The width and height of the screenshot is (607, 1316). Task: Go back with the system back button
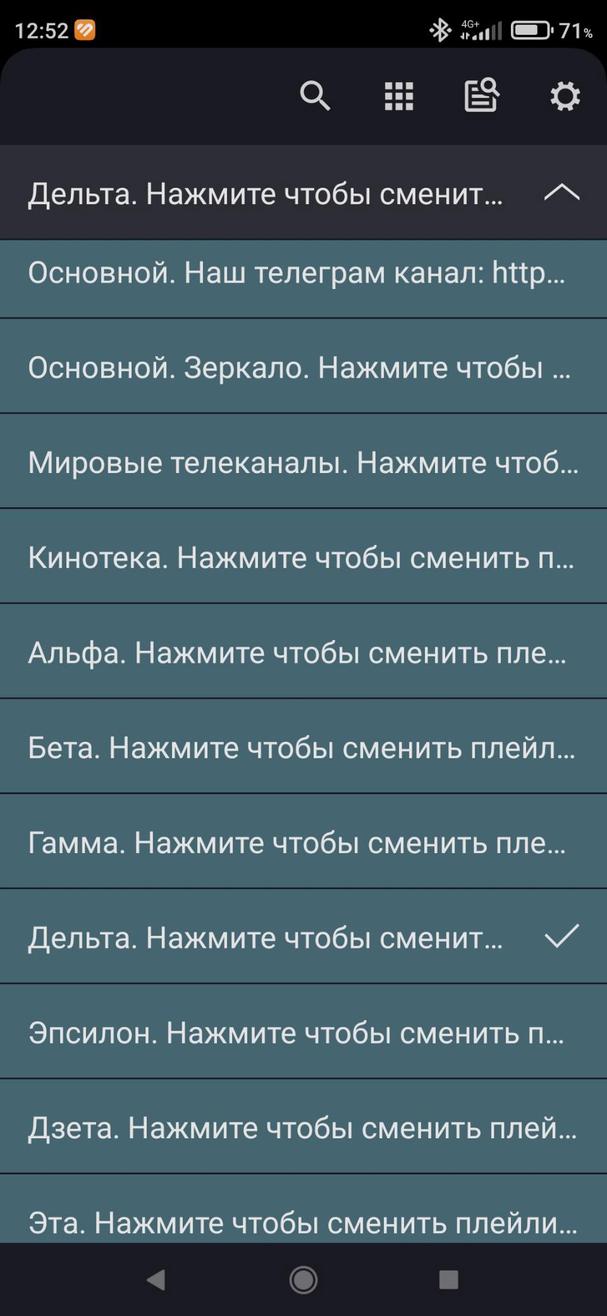155,1279
